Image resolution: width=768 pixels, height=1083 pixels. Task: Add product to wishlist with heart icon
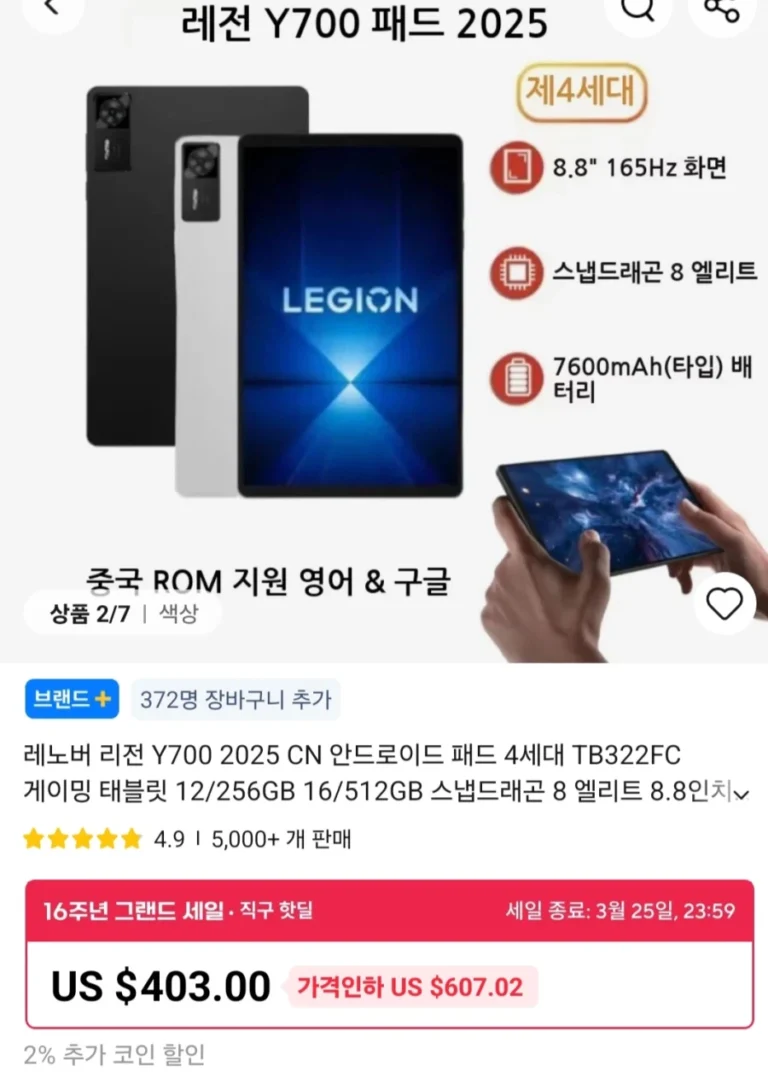(724, 604)
